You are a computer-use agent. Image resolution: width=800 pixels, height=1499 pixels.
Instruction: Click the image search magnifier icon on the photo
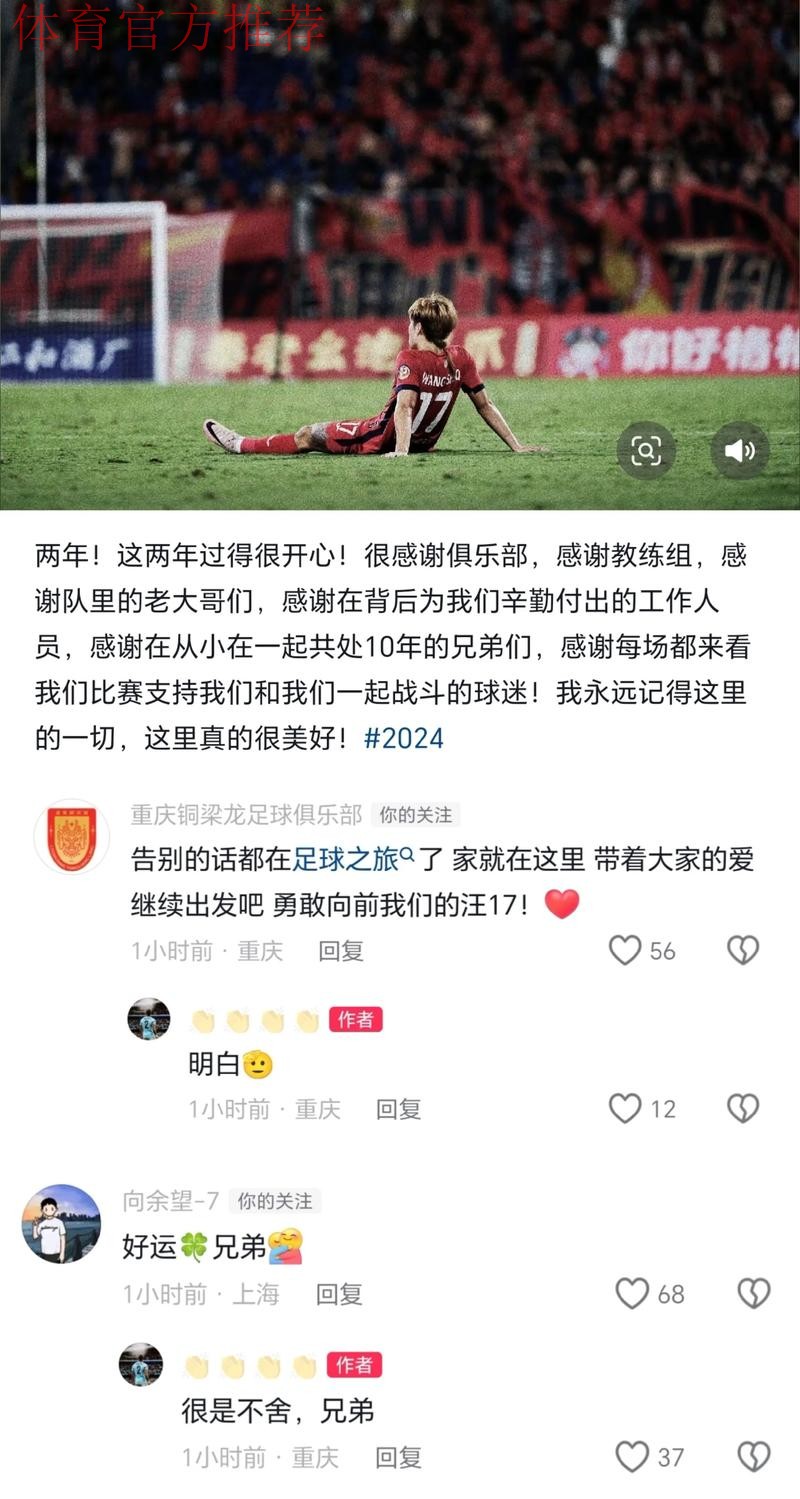(x=648, y=450)
